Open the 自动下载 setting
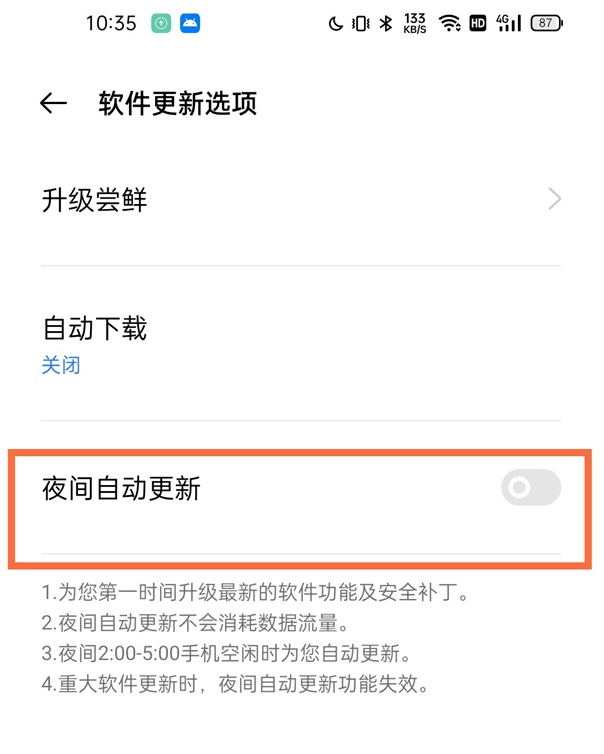Screen dimensions: 604x754 point(300,344)
